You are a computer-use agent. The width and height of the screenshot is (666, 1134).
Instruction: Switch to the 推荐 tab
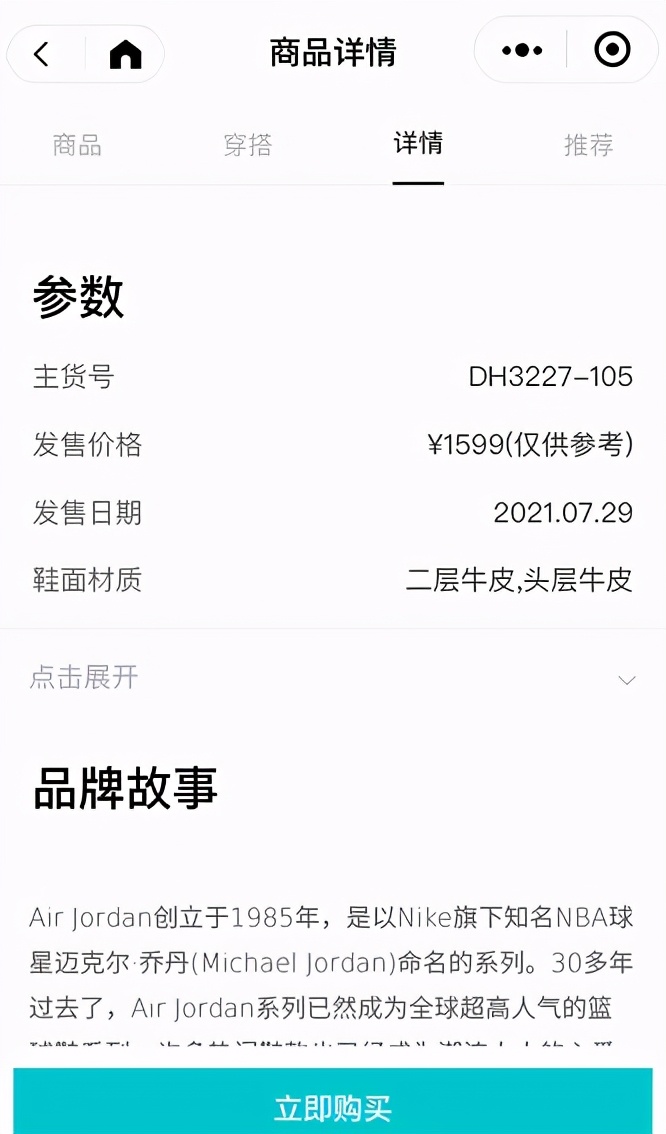[x=588, y=145]
